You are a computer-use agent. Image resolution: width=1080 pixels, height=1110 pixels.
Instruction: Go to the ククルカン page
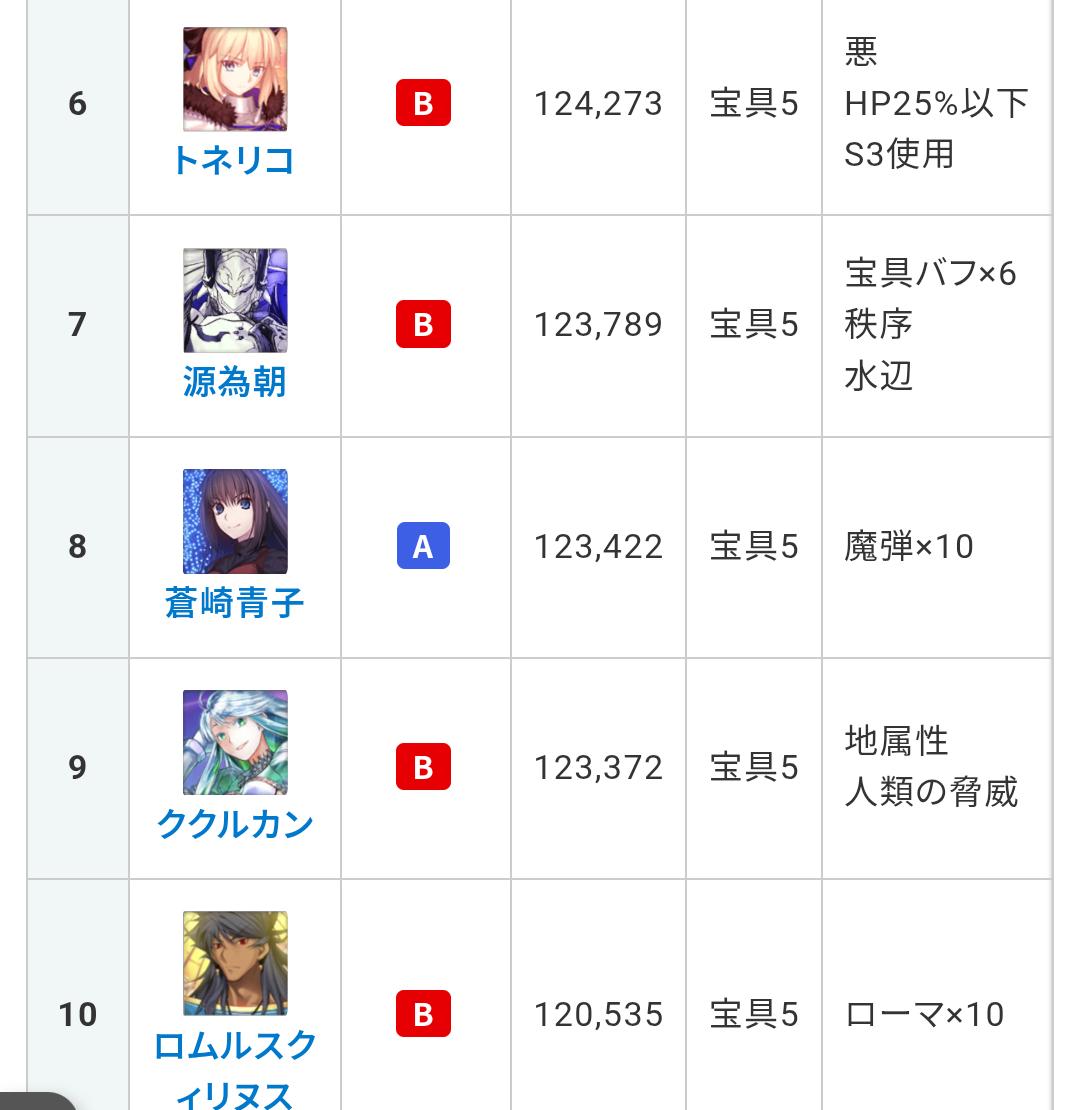click(234, 824)
